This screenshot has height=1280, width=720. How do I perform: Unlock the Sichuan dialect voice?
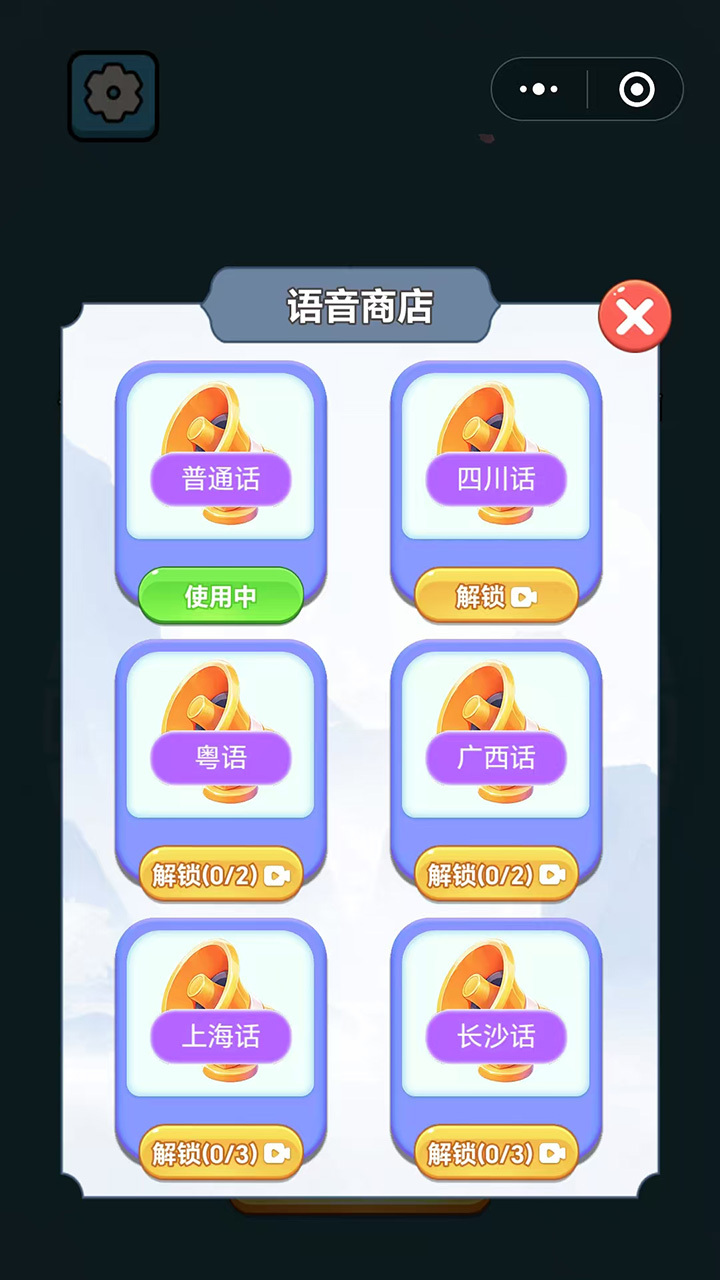pyautogui.click(x=494, y=596)
